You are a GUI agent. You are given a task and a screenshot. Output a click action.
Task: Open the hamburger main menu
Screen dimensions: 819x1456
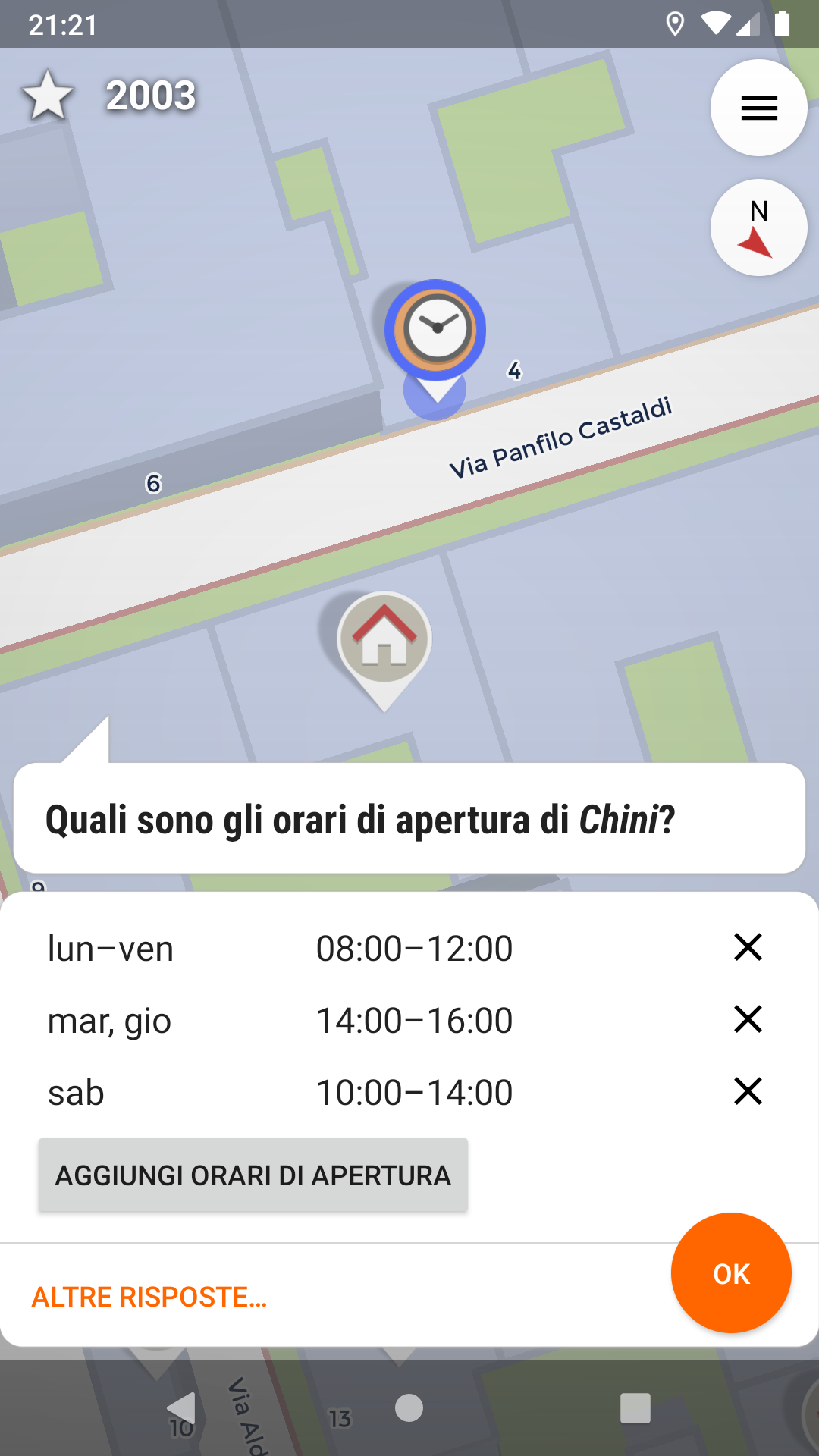coord(758,108)
